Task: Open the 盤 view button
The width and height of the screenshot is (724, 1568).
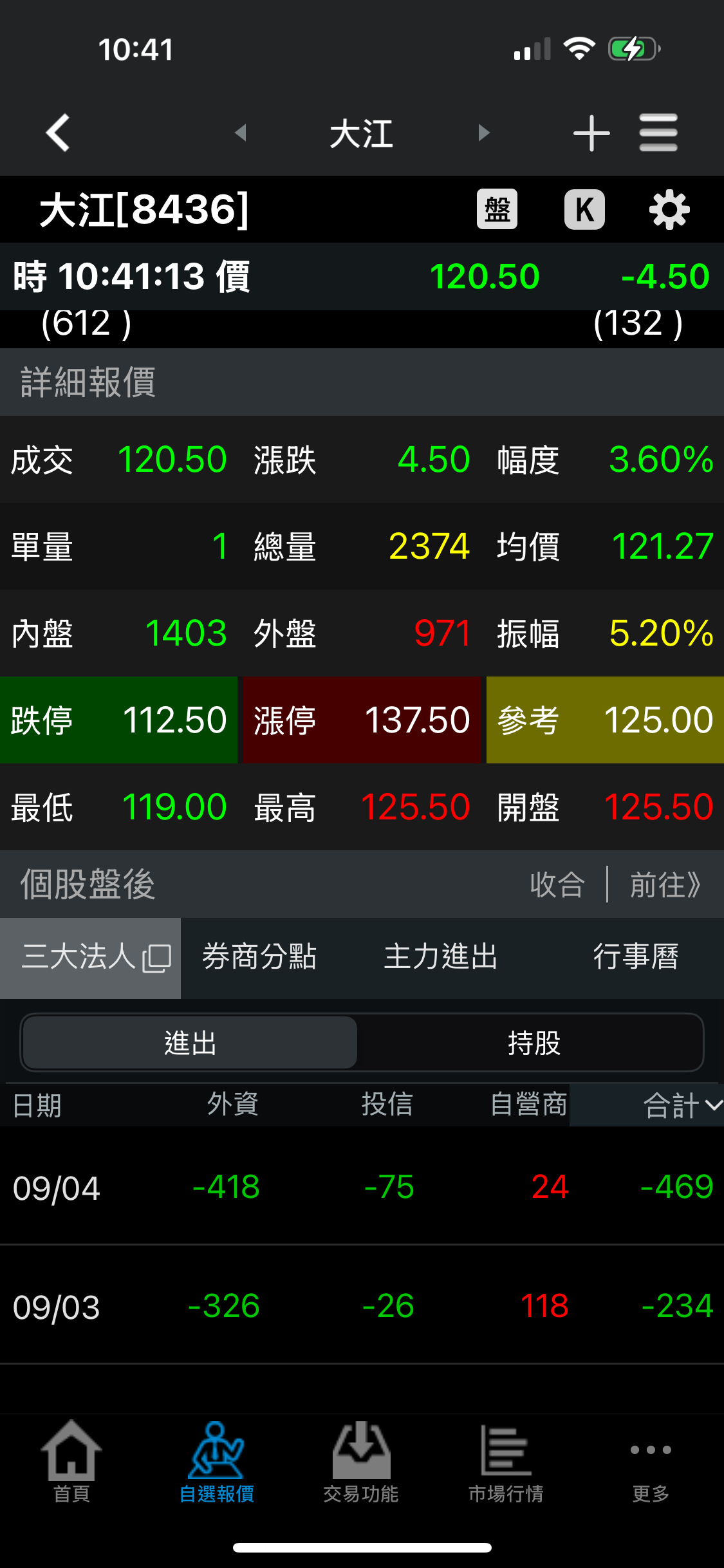Action: click(x=497, y=209)
